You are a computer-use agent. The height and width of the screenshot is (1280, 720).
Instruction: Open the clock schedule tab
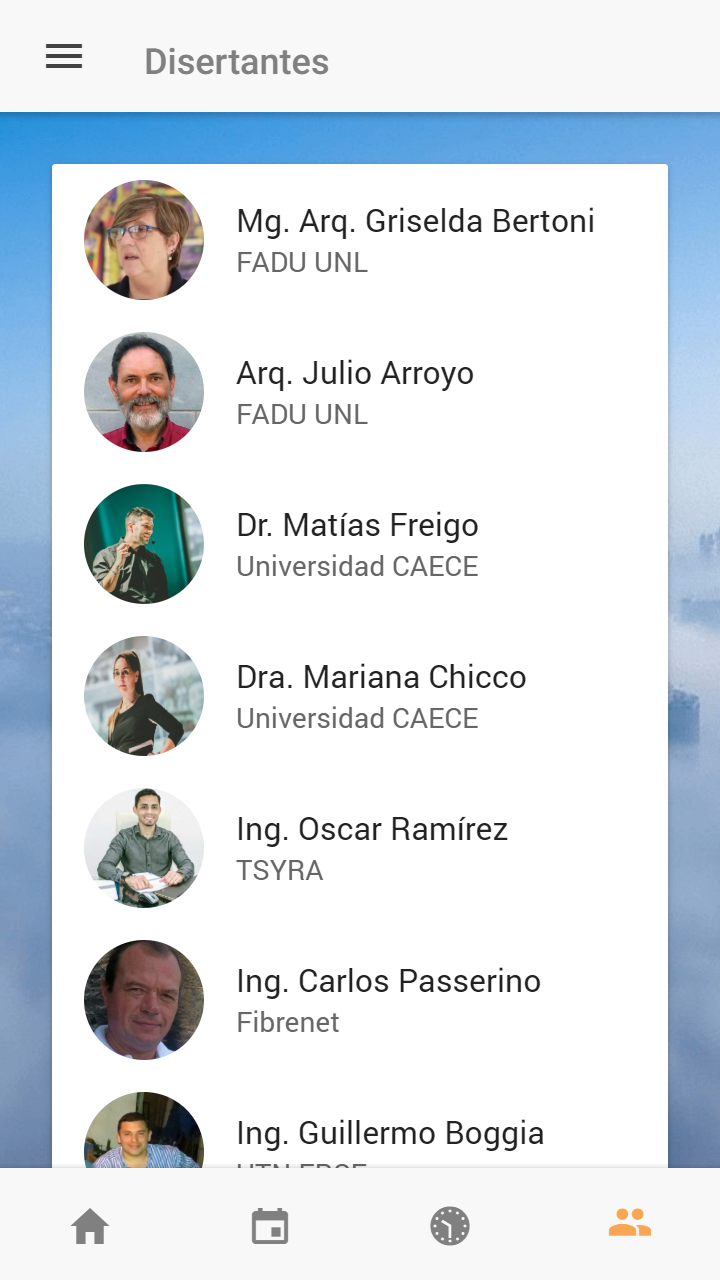(x=450, y=1226)
